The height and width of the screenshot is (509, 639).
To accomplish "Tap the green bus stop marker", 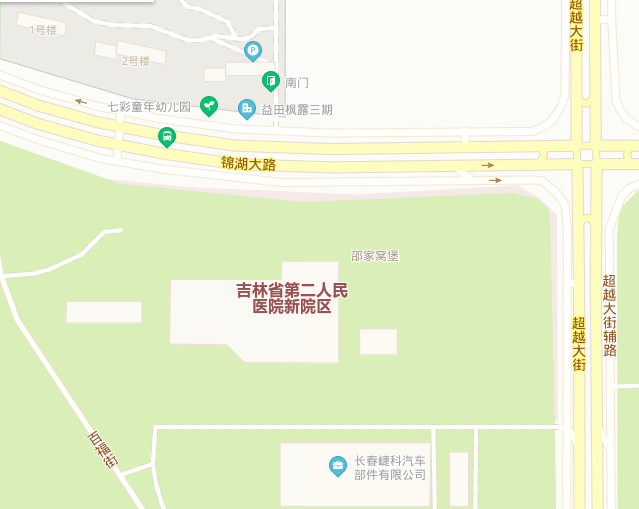I will 167,136.
